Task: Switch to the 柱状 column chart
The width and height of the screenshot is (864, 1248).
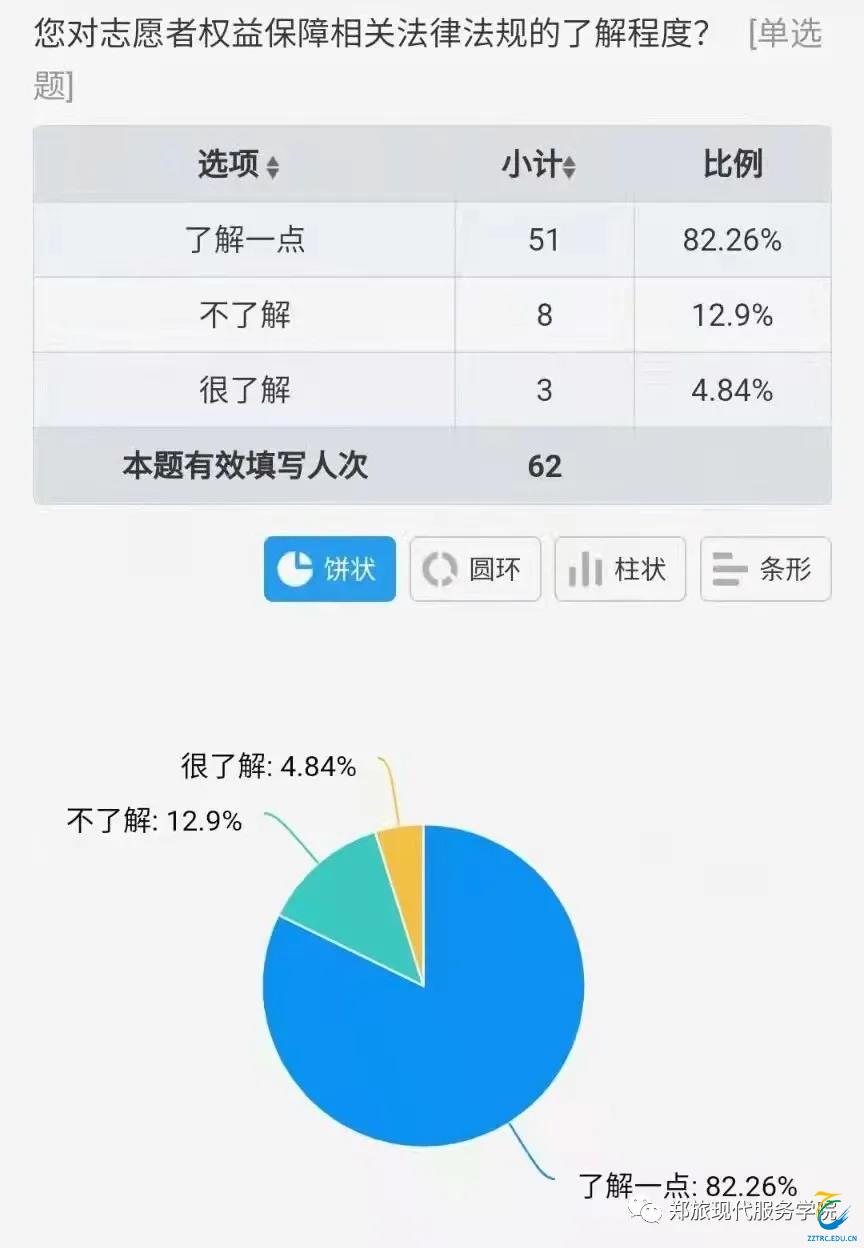Action: (x=620, y=569)
